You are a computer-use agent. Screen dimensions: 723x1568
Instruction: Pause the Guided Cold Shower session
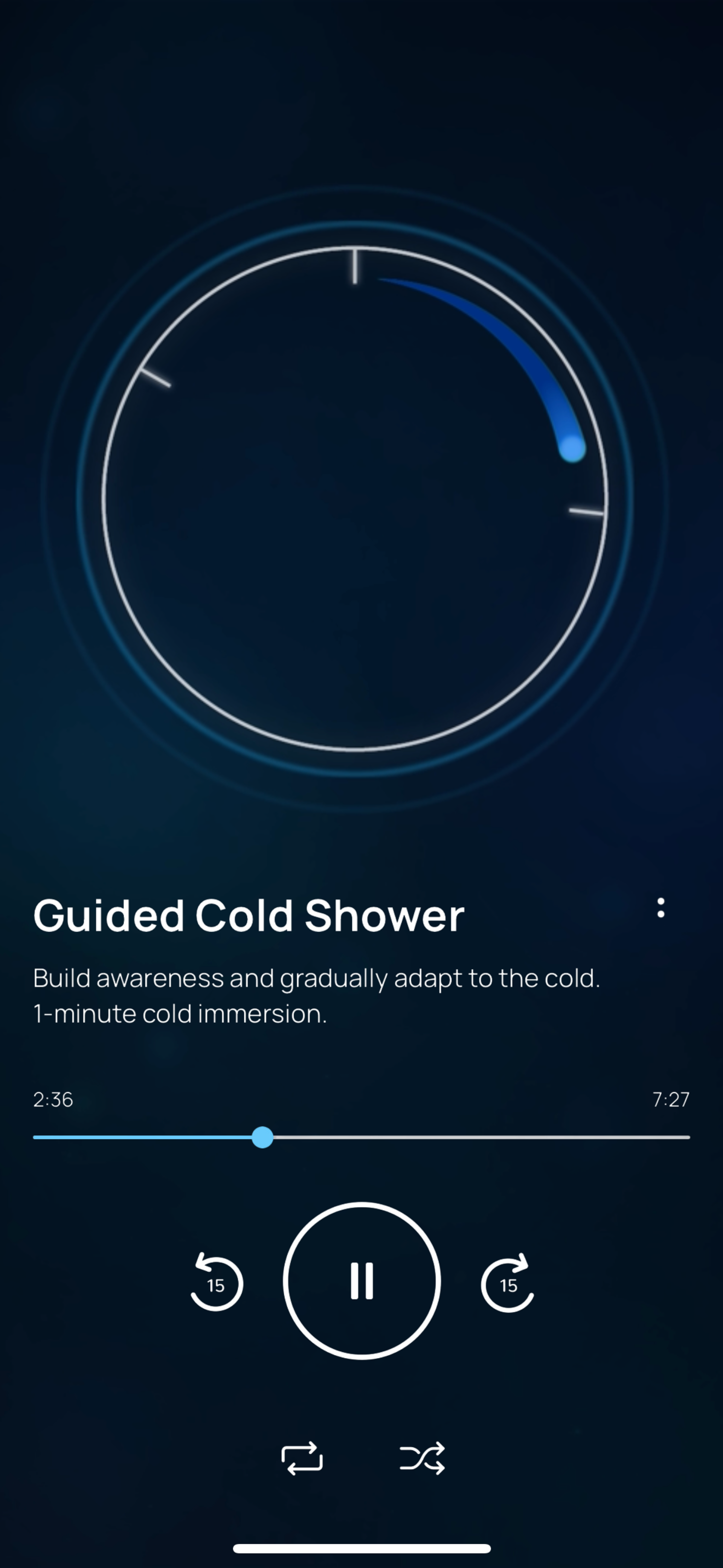click(361, 1280)
